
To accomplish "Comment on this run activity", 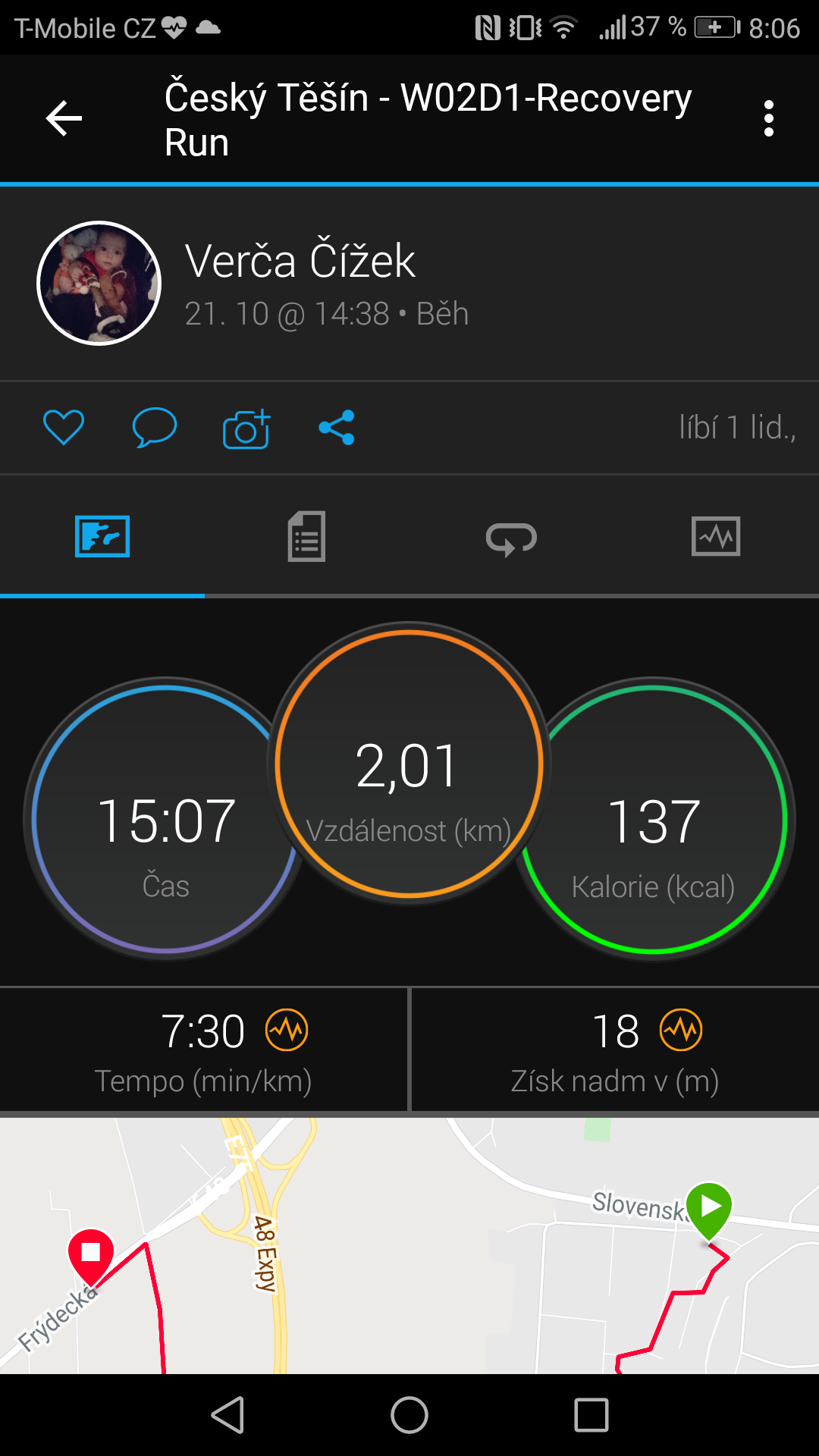I will pos(155,427).
